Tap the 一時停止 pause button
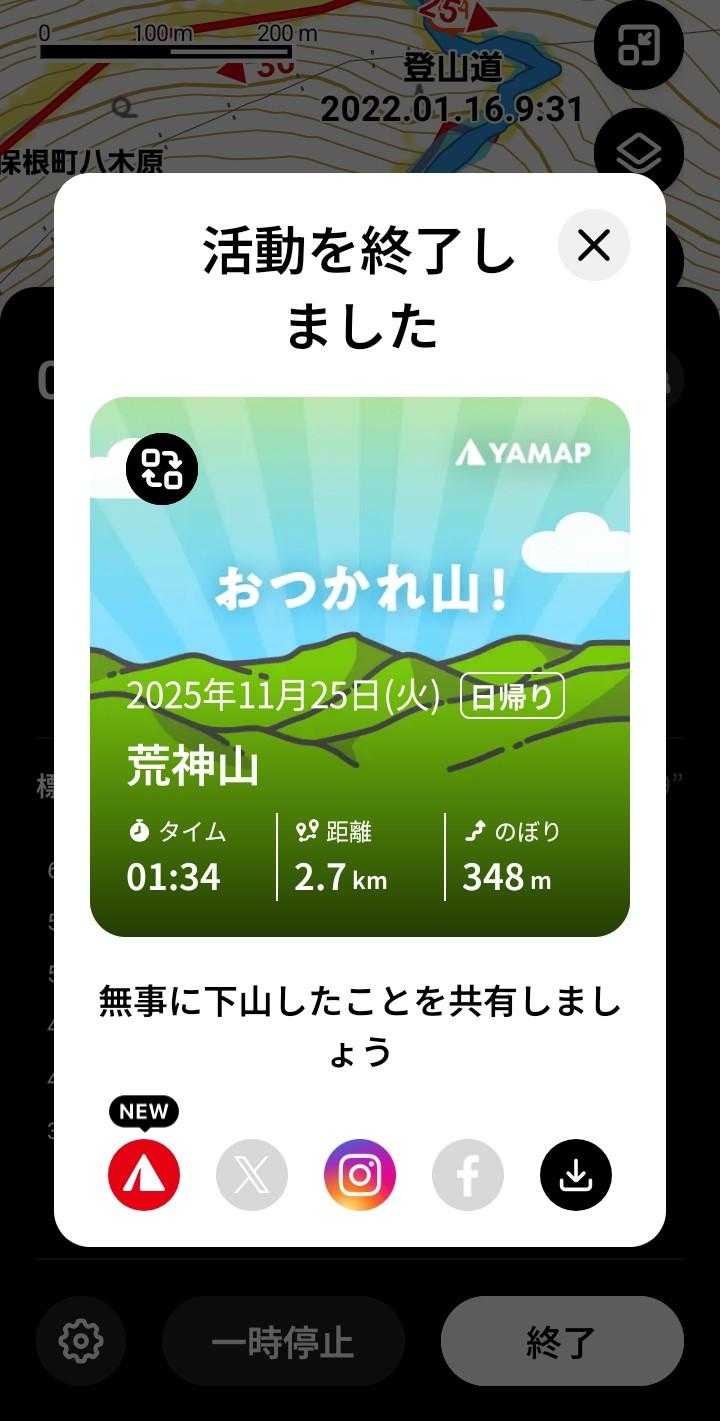 pyautogui.click(x=283, y=1341)
